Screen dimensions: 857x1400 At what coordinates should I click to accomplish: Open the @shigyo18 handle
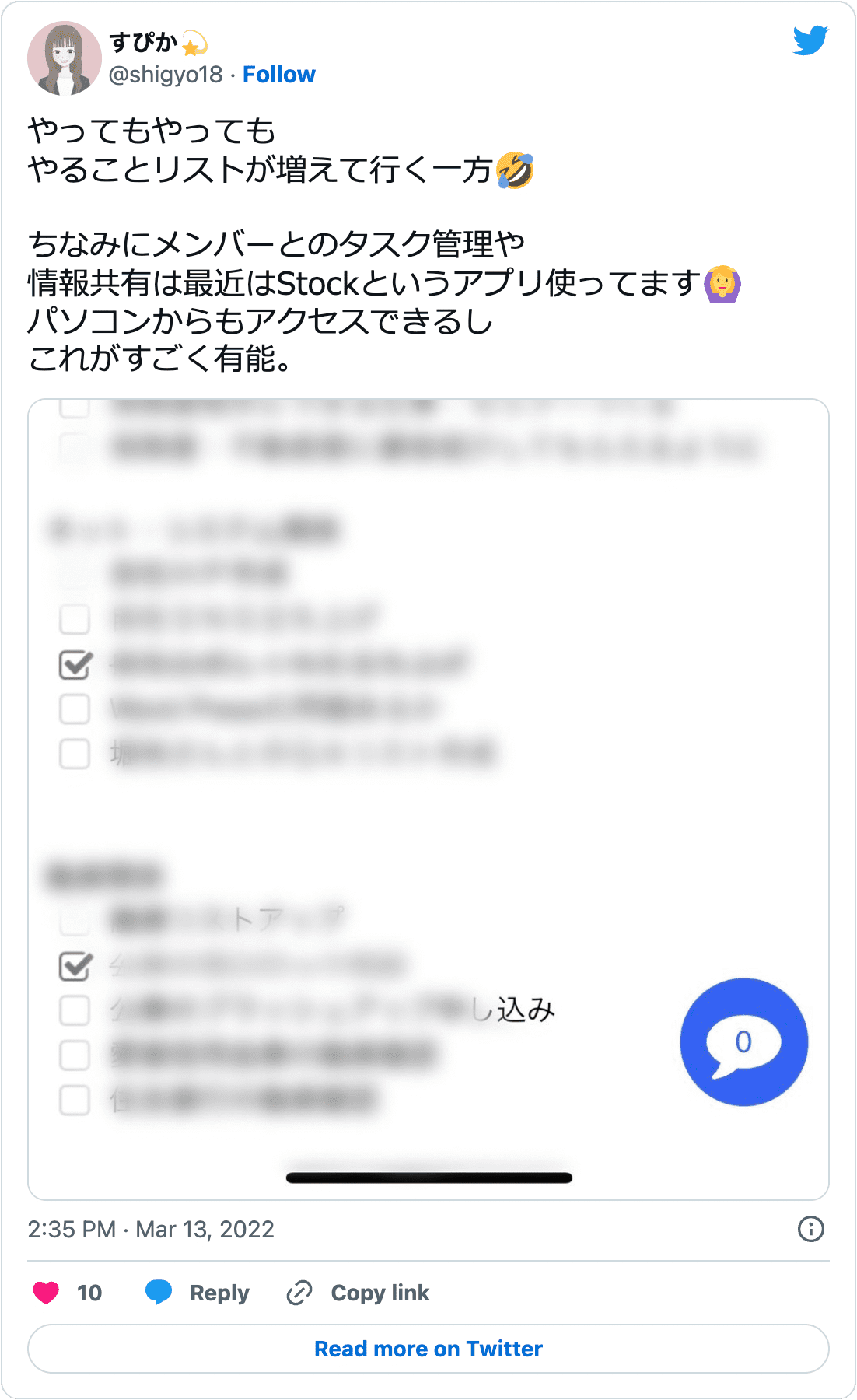[x=166, y=75]
